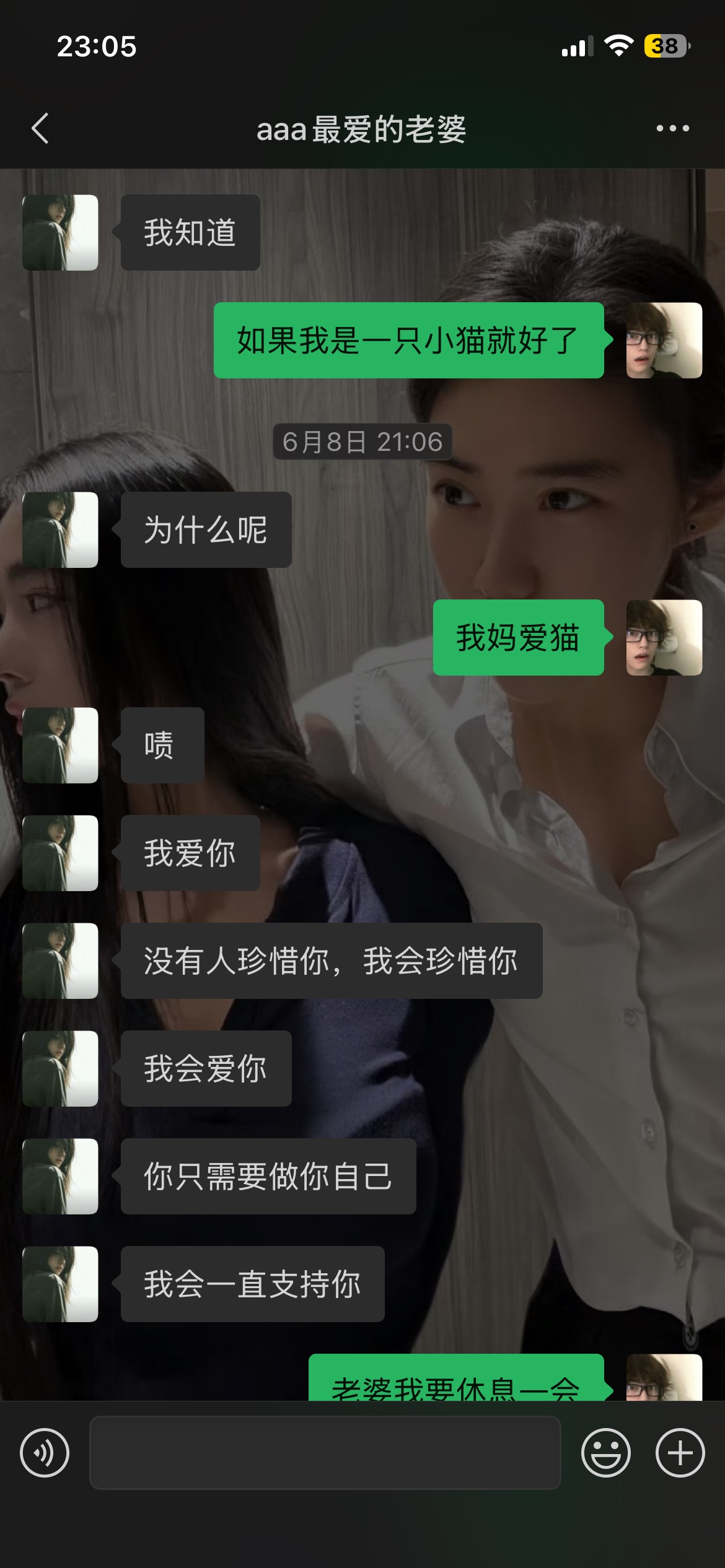Image resolution: width=725 pixels, height=1568 pixels.
Task: Open contact avatar beside 我知道
Action: 60,233
